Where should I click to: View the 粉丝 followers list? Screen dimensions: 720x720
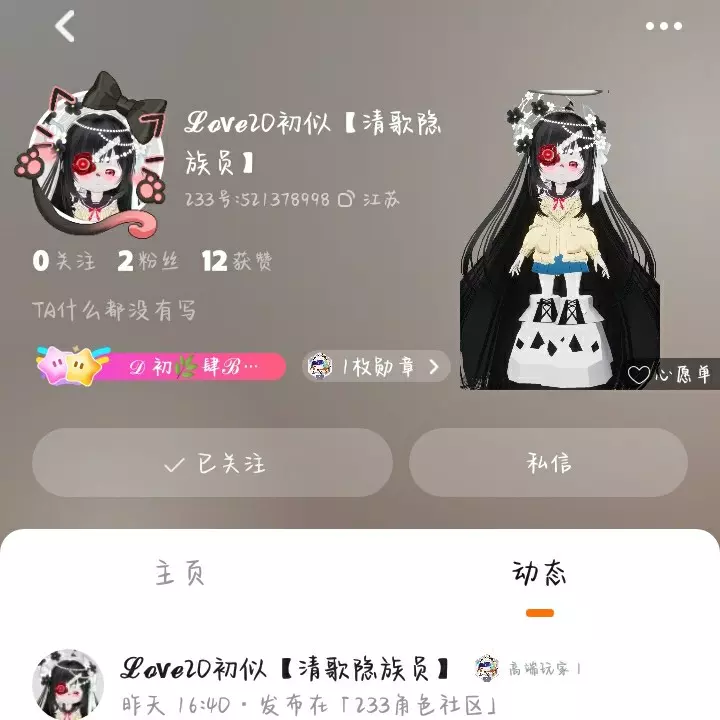[148, 262]
